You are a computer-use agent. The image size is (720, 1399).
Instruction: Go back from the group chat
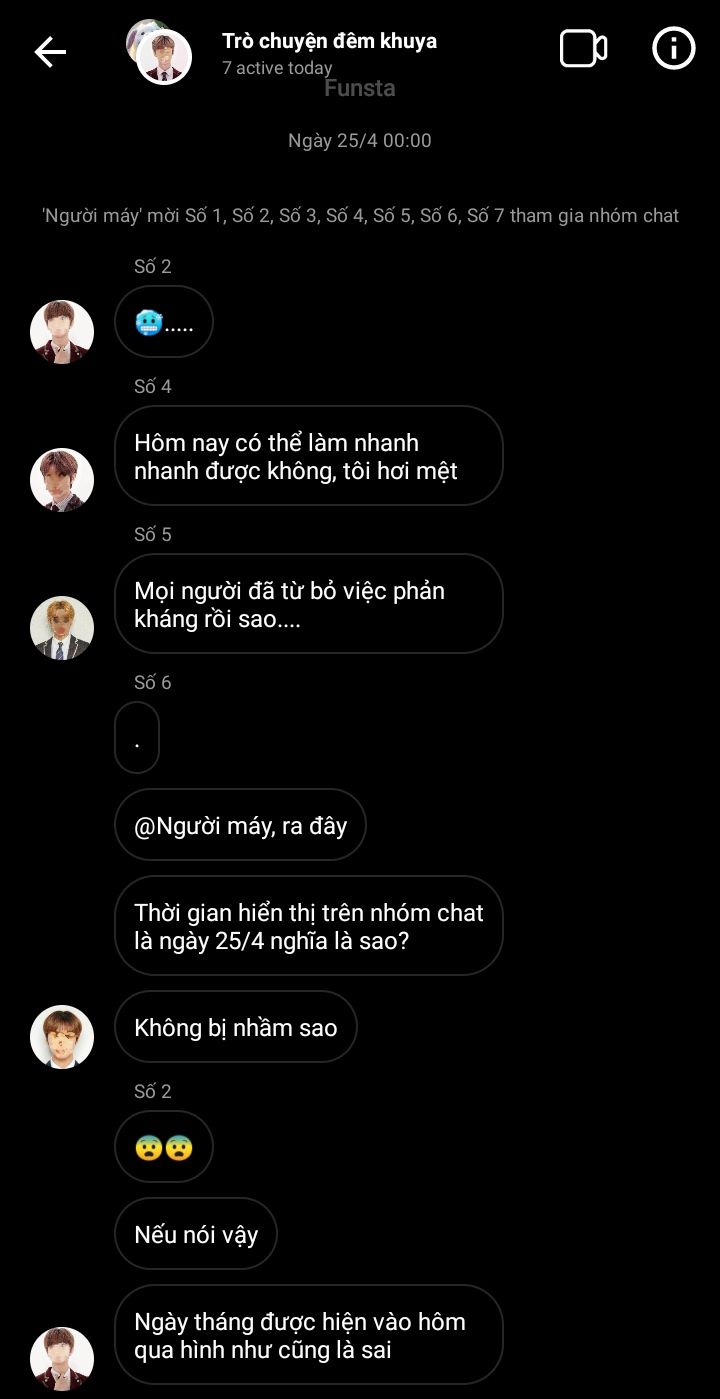(50, 52)
